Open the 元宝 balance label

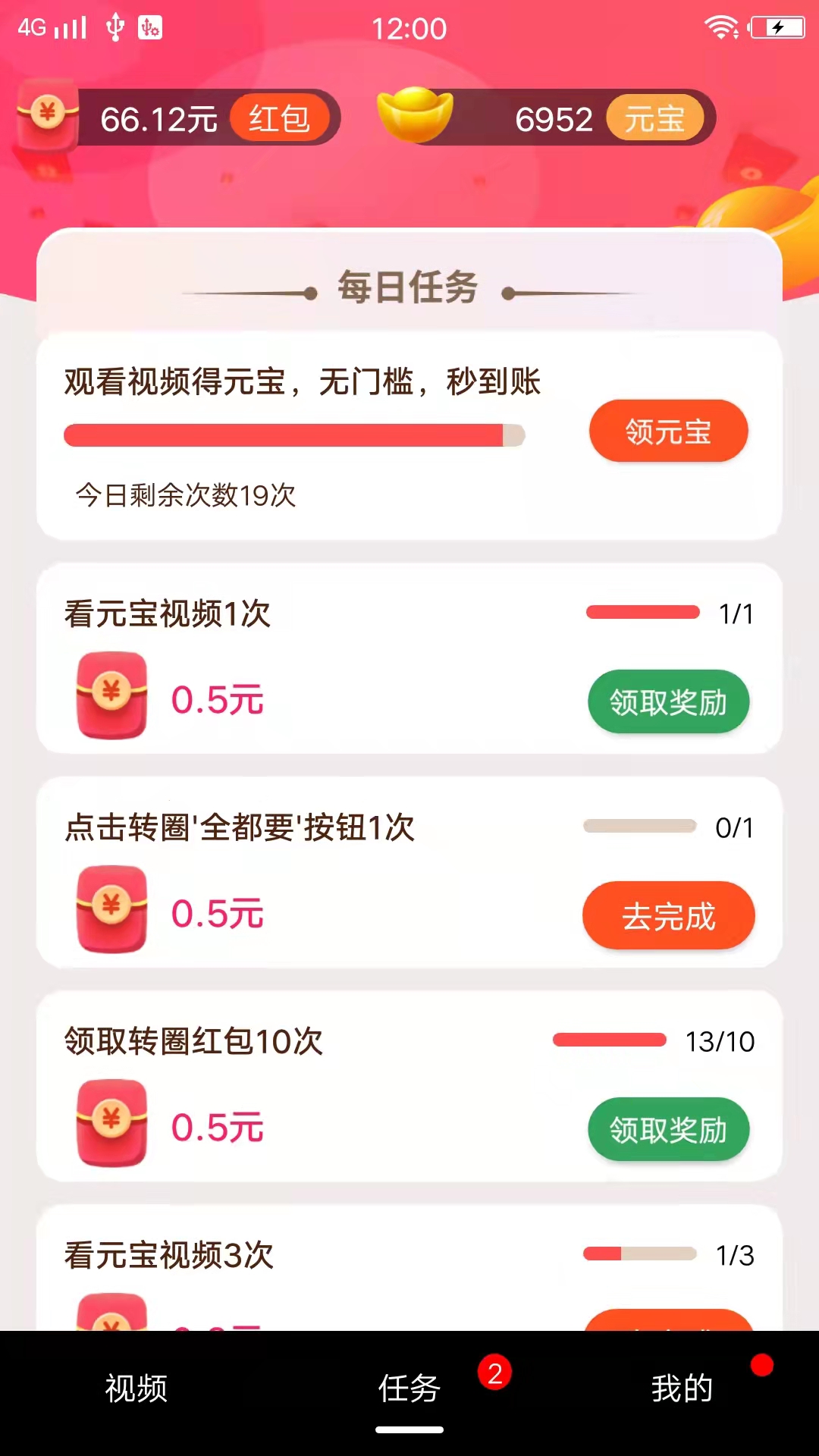click(x=654, y=118)
